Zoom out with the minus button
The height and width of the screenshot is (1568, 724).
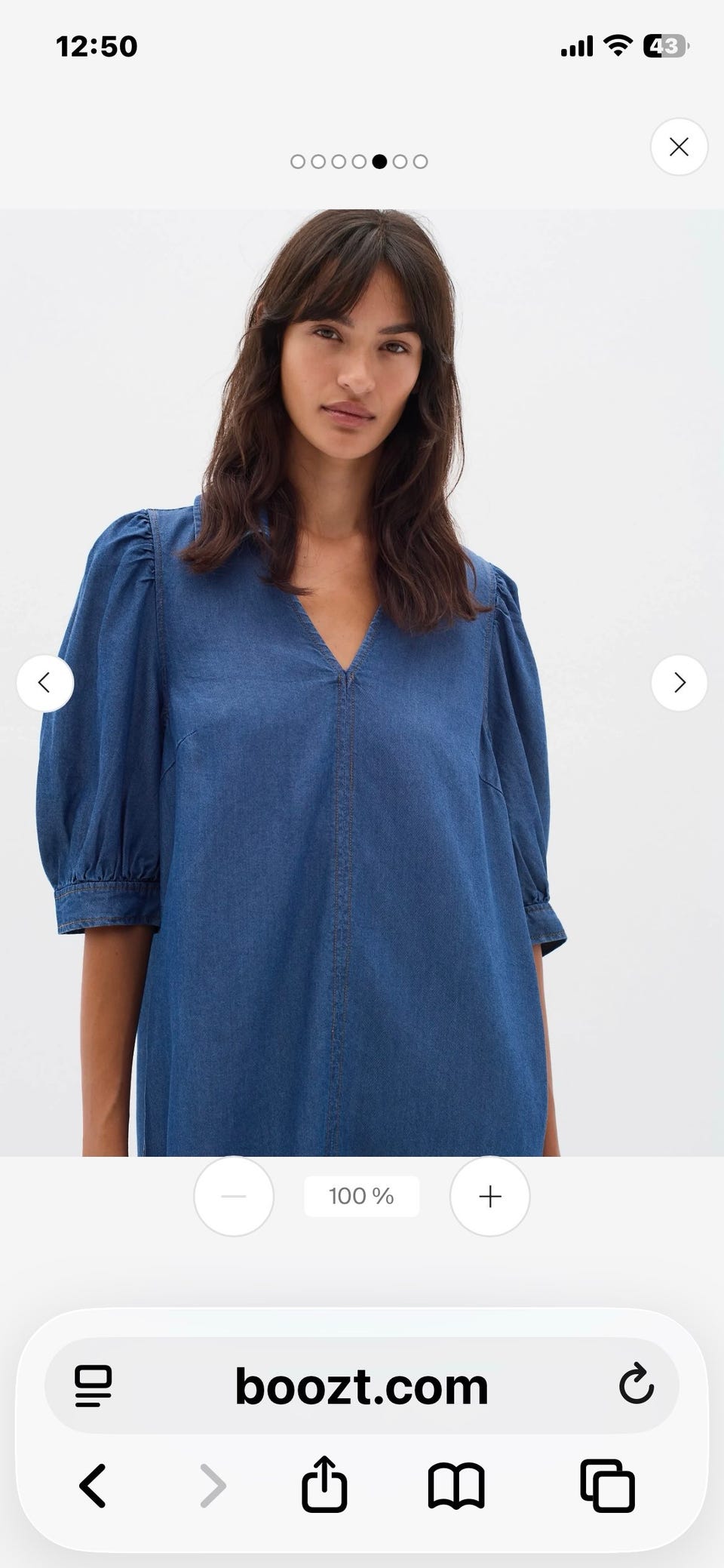(234, 1196)
